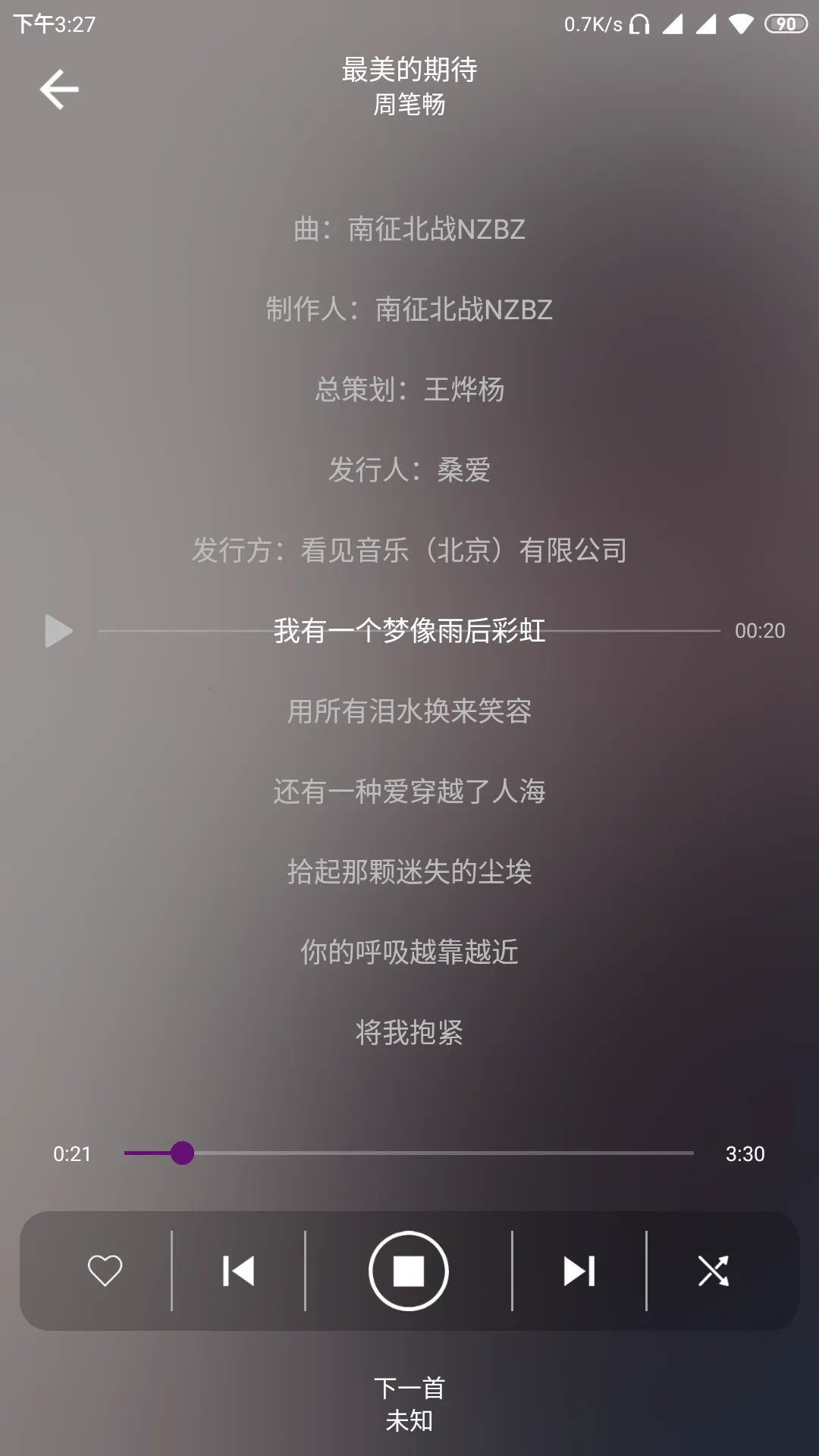Tap the next track icon
Viewport: 819px width, 1456px height.
pyautogui.click(x=579, y=1271)
